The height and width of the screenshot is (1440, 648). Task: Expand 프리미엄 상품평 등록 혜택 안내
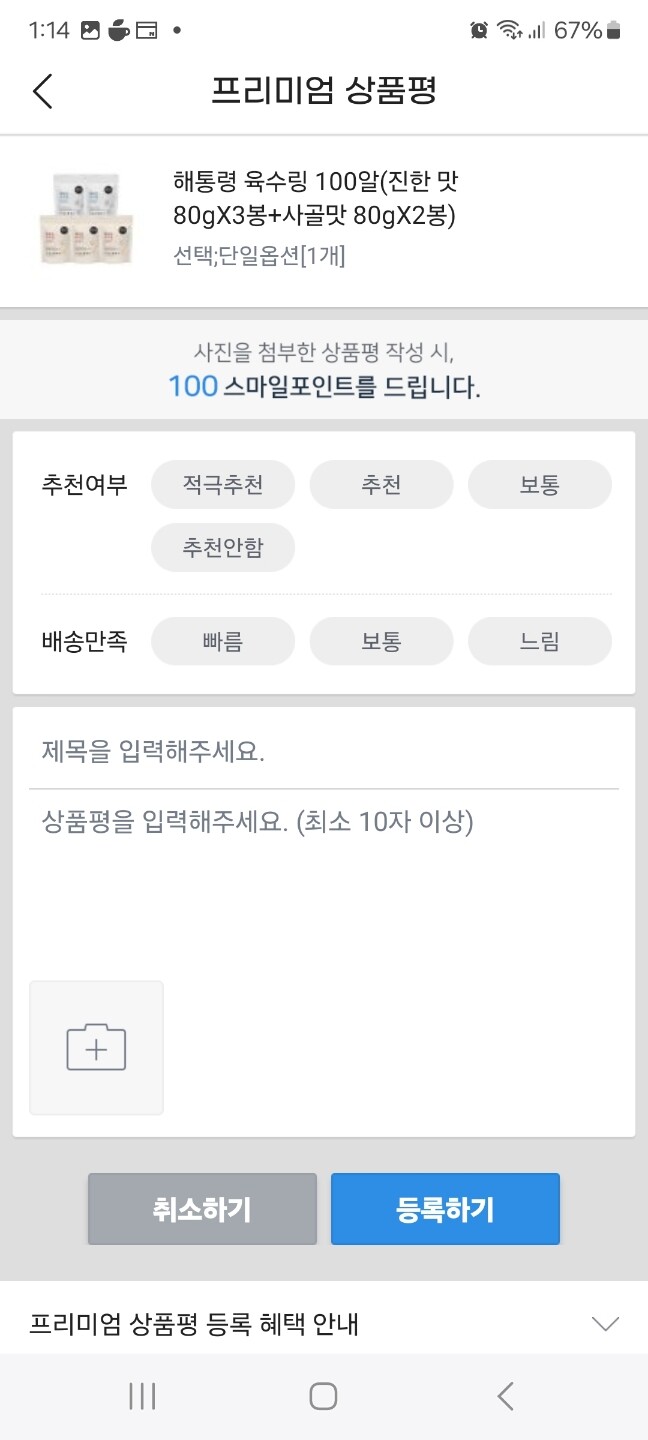click(324, 1324)
